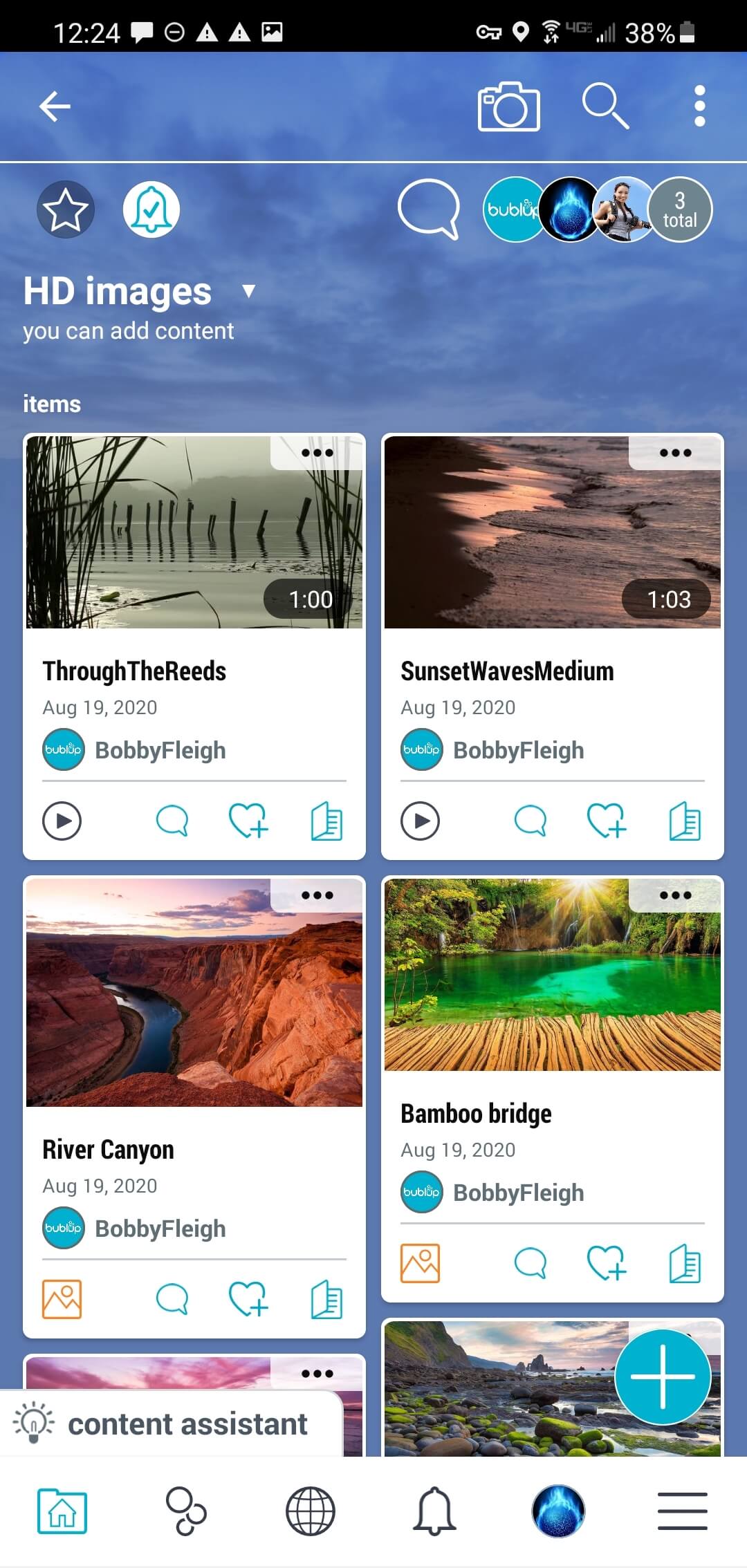
Task: Open the Bamboo bridge image card
Action: pyautogui.click(x=552, y=975)
